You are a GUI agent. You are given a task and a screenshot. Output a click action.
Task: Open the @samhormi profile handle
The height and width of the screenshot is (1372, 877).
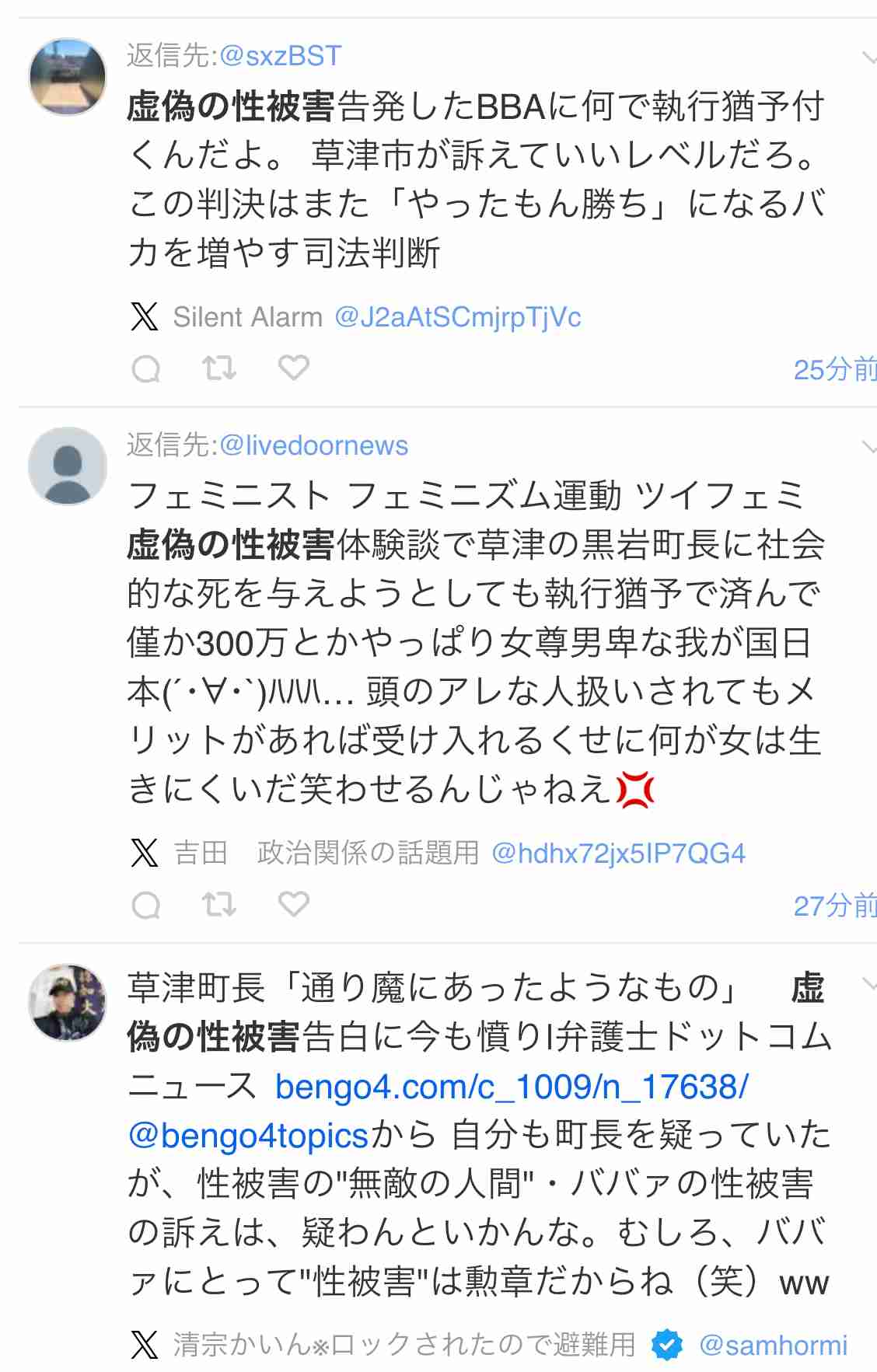[773, 1345]
